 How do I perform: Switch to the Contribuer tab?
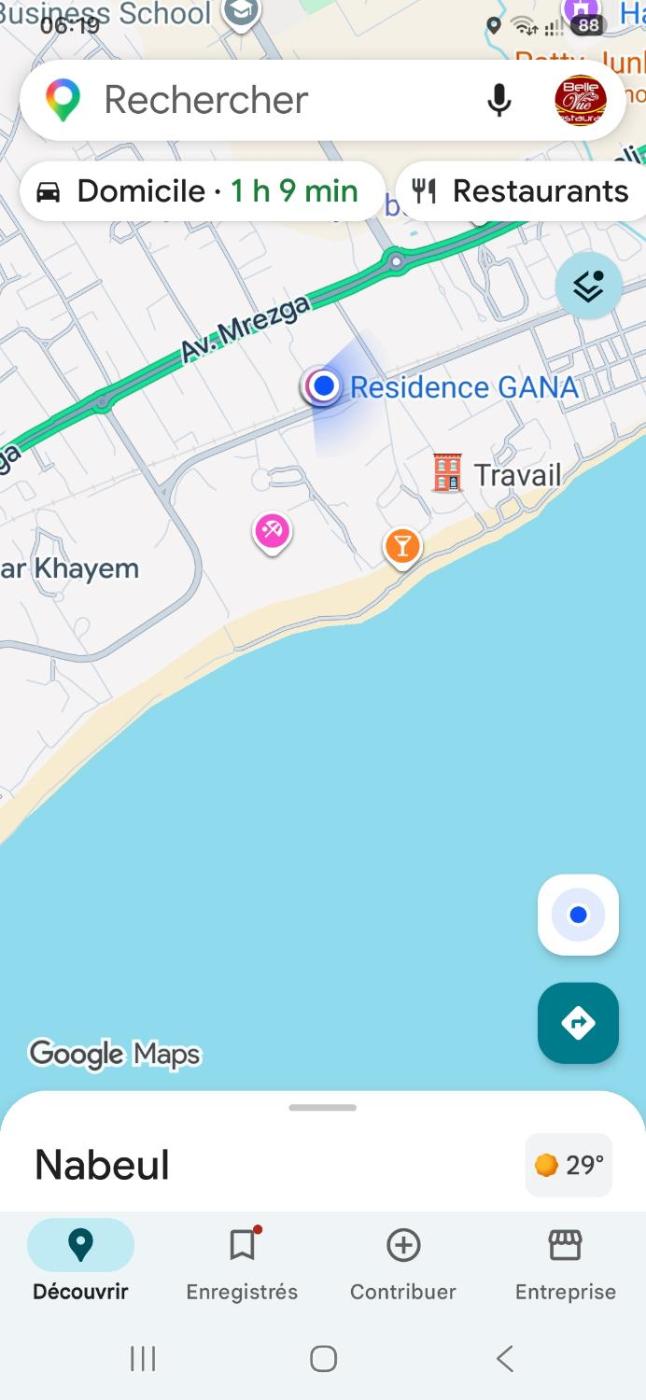(x=403, y=1263)
